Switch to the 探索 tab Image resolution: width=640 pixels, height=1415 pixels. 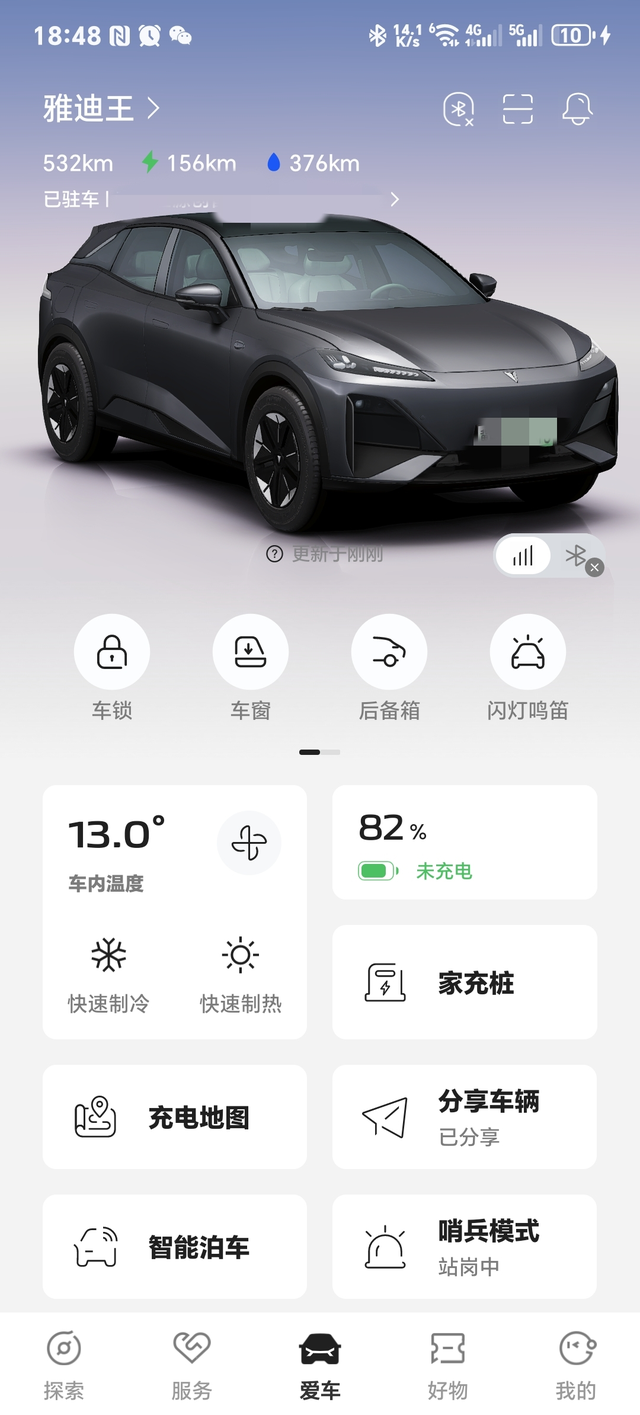point(64,1363)
